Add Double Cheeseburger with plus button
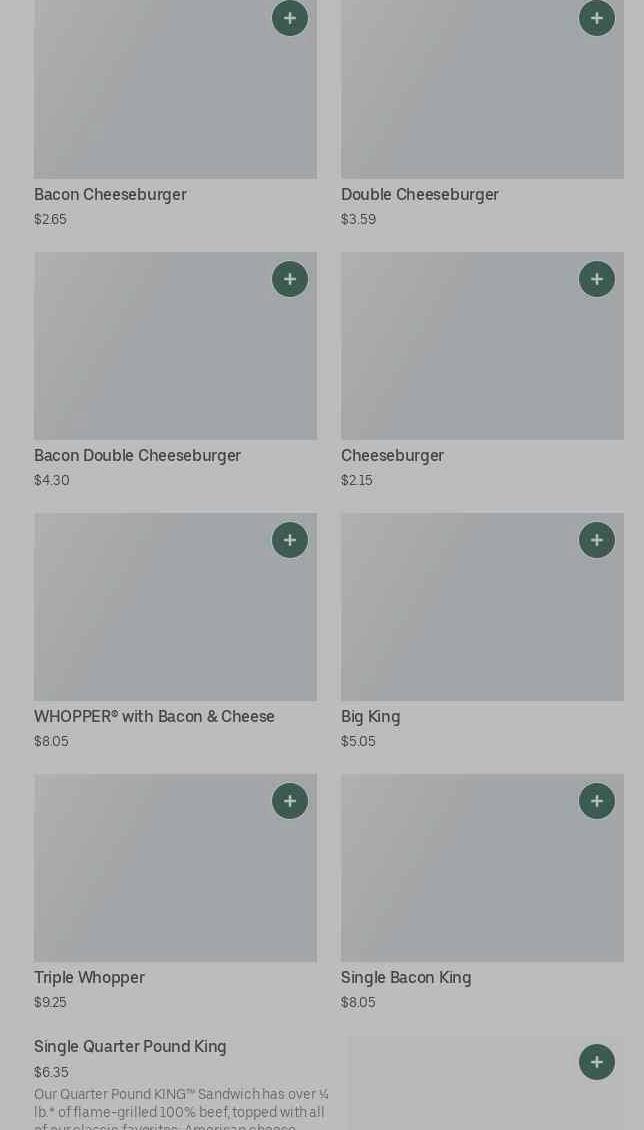This screenshot has width=644, height=1130. pyautogui.click(x=596, y=18)
